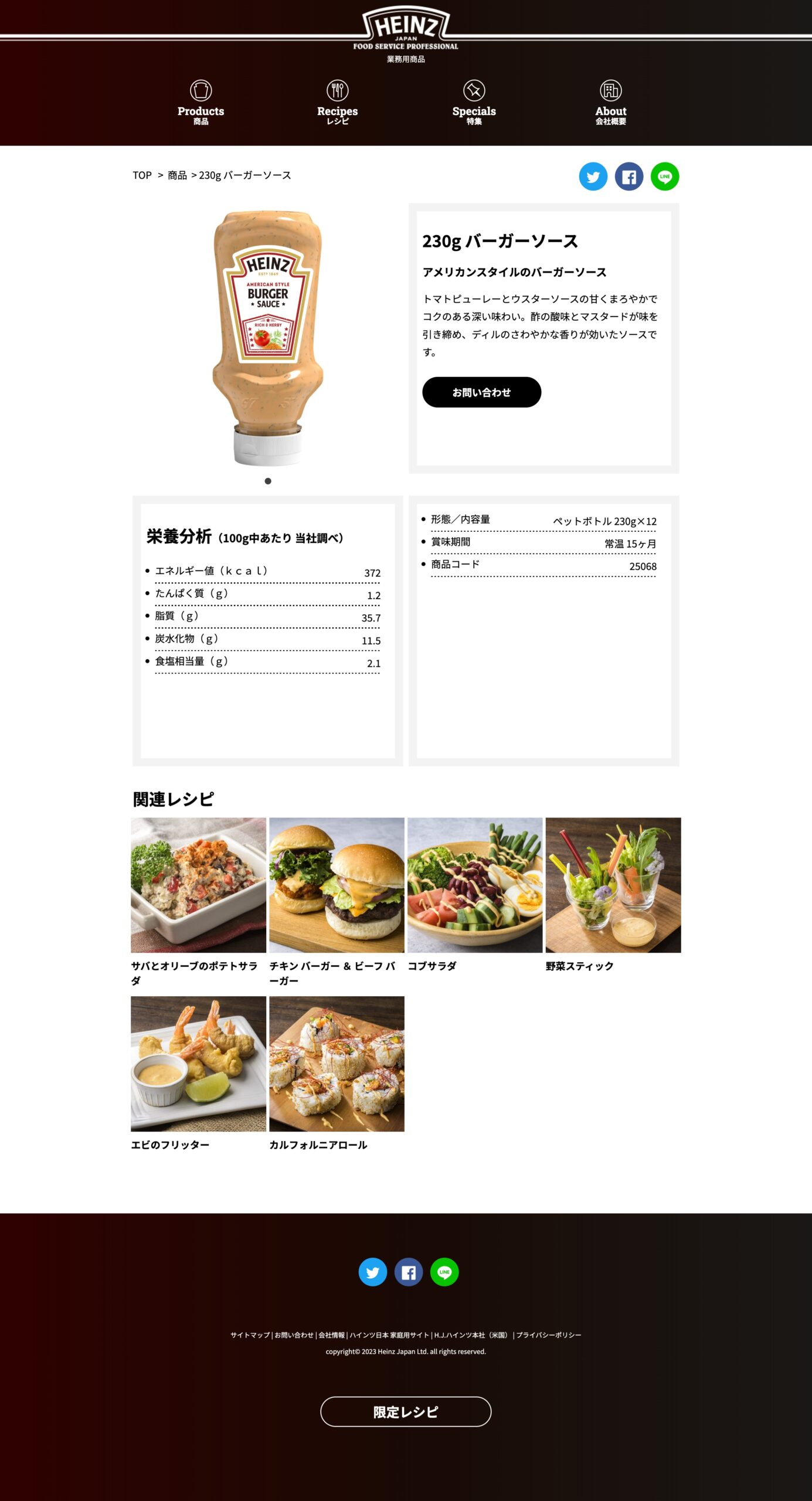Viewport: 812px width, 1501px height.
Task: Tap the 限定レシピ button
Action: click(406, 1412)
